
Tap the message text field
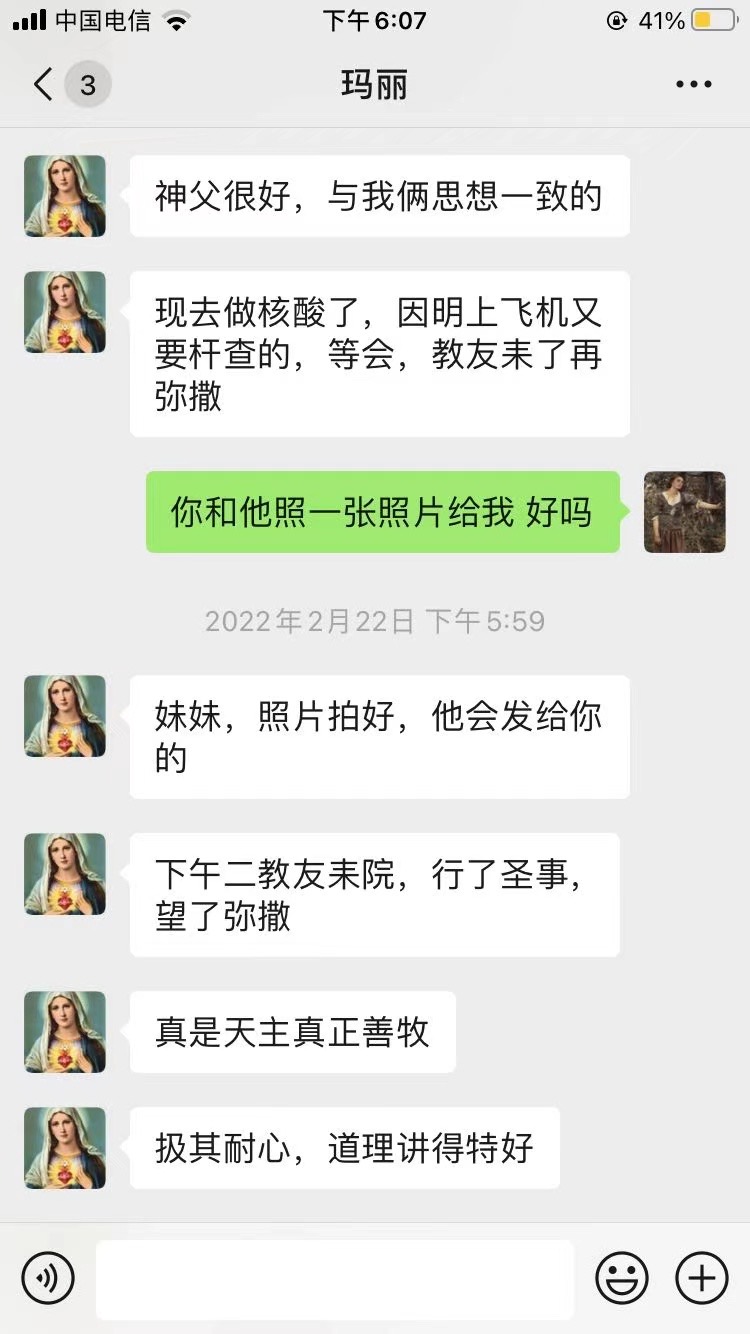tap(335, 1279)
